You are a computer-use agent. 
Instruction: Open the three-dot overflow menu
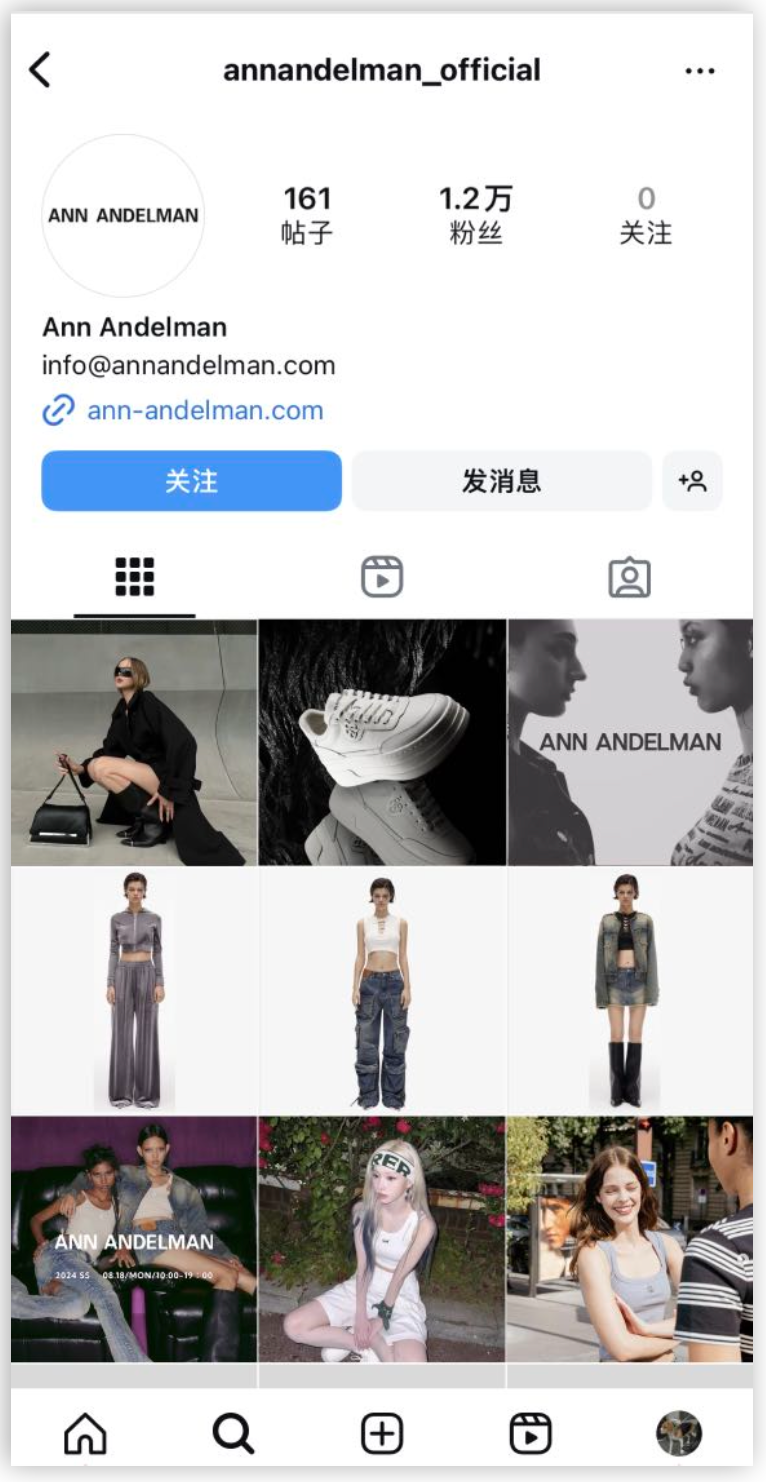700,71
